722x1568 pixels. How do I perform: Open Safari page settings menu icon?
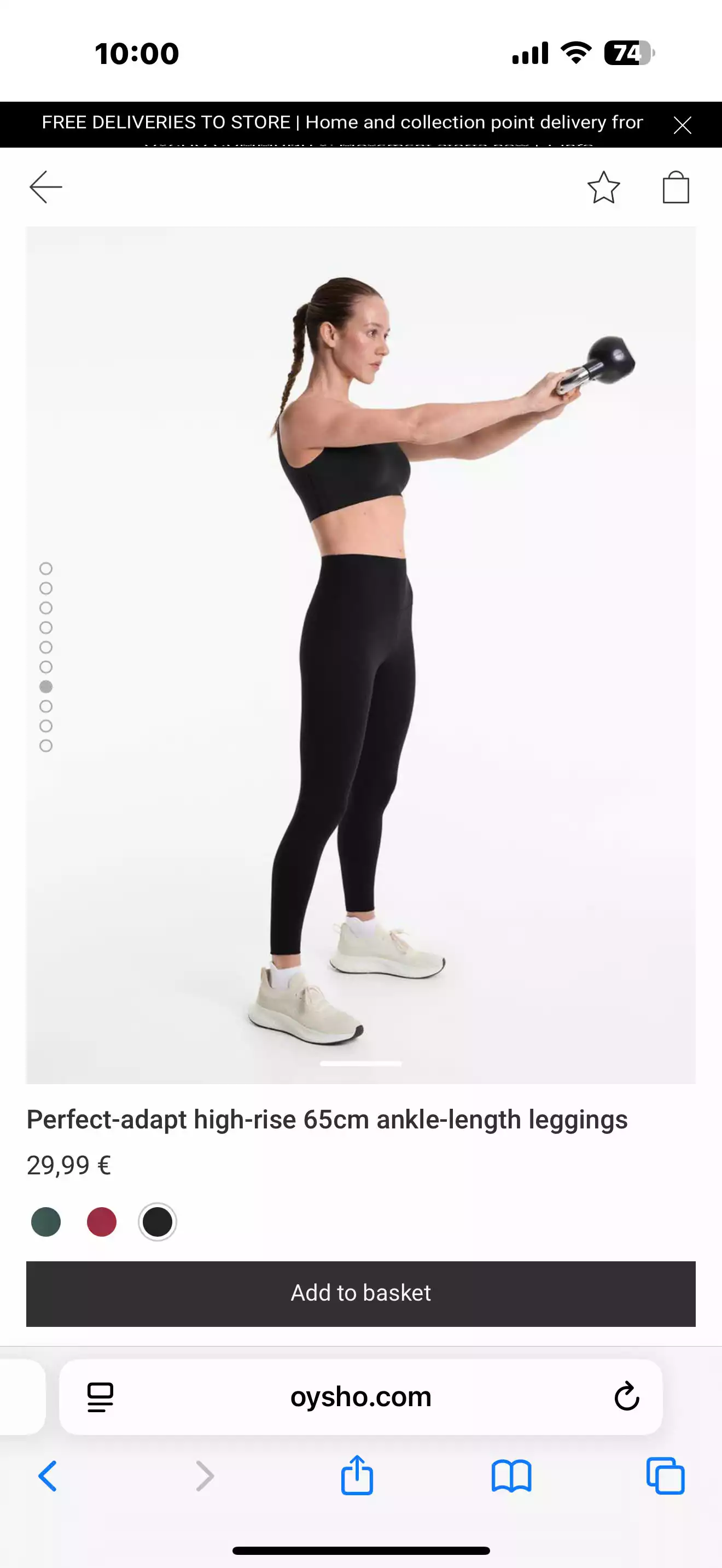(101, 1397)
